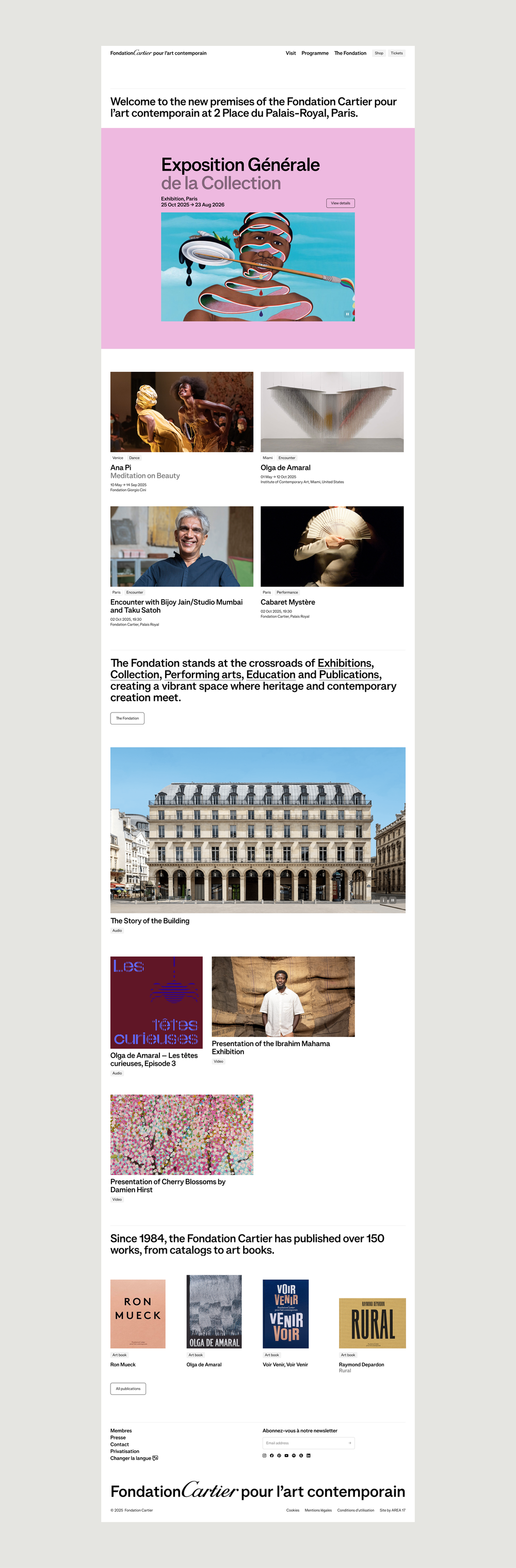Image resolution: width=516 pixels, height=1568 pixels.
Task: Follow the underlined Publications link
Action: pyautogui.click(x=349, y=674)
